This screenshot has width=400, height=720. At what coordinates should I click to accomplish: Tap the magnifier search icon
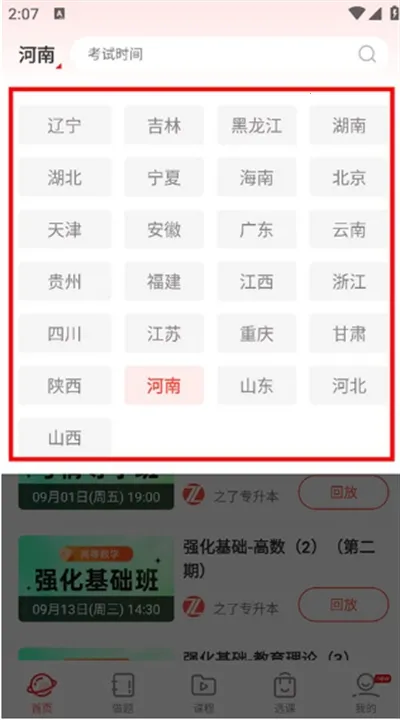367,54
